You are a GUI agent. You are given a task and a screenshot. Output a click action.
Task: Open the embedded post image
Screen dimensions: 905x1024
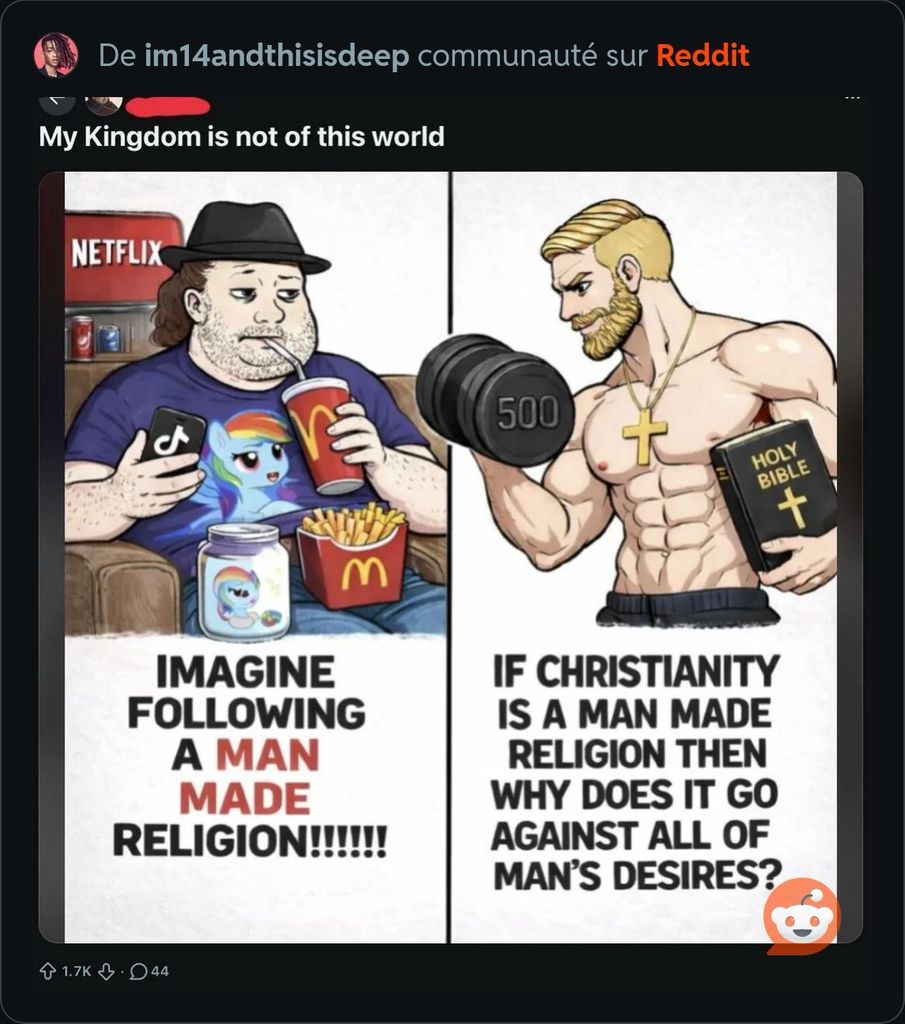click(450, 556)
